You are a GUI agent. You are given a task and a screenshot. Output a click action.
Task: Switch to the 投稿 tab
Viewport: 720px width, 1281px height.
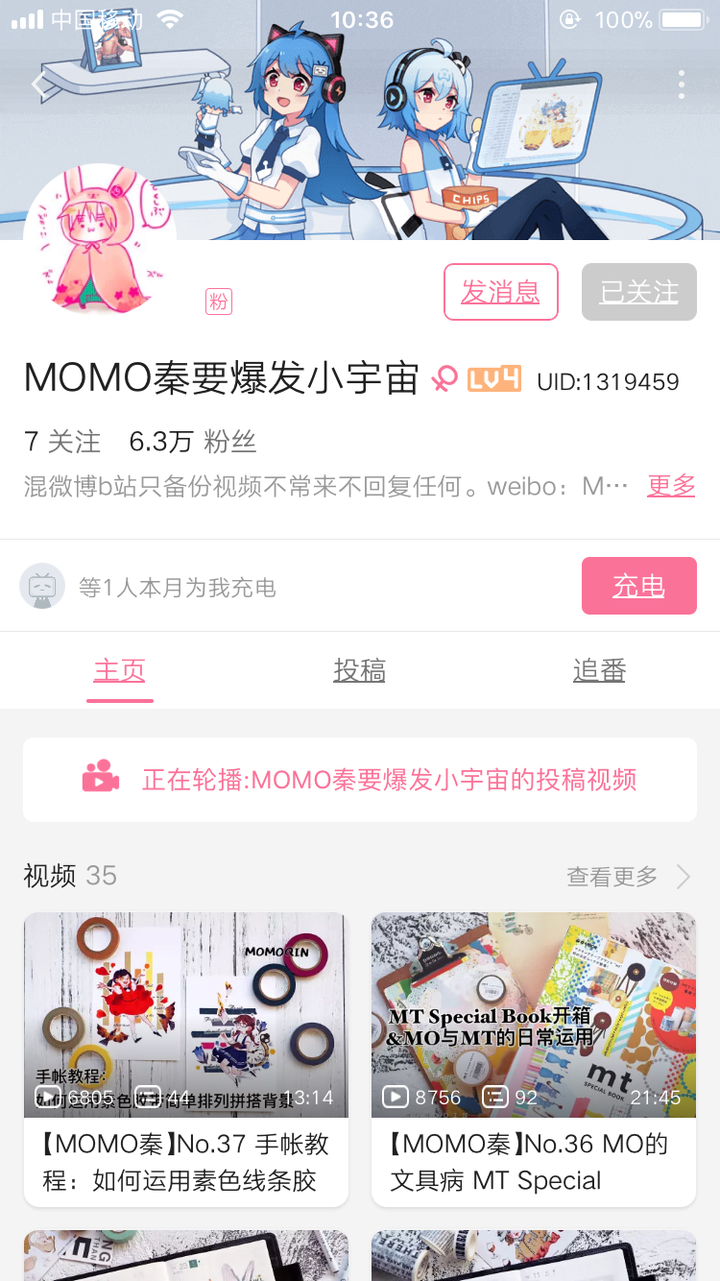click(359, 671)
